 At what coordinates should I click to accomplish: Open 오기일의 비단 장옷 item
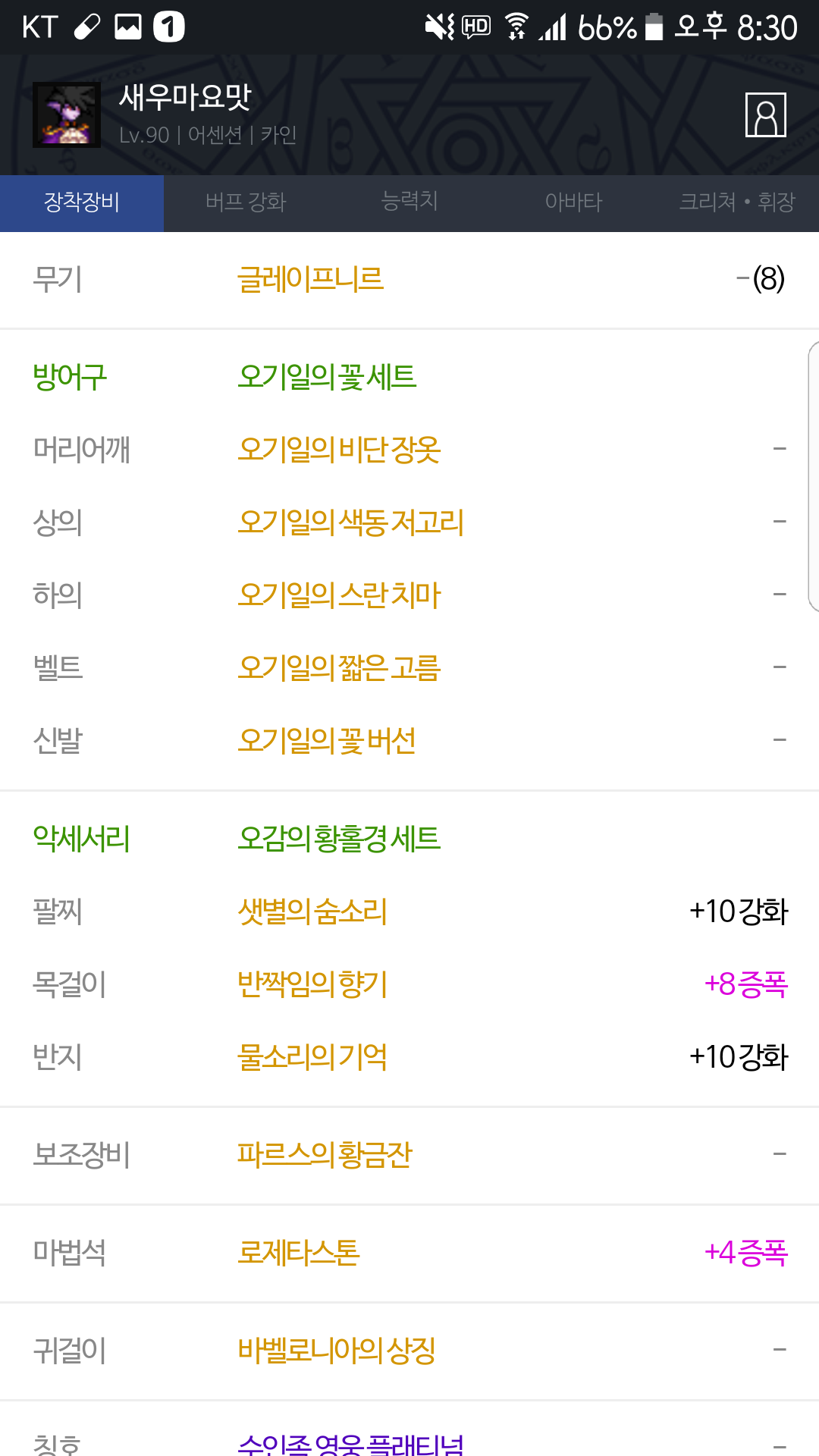click(x=339, y=450)
